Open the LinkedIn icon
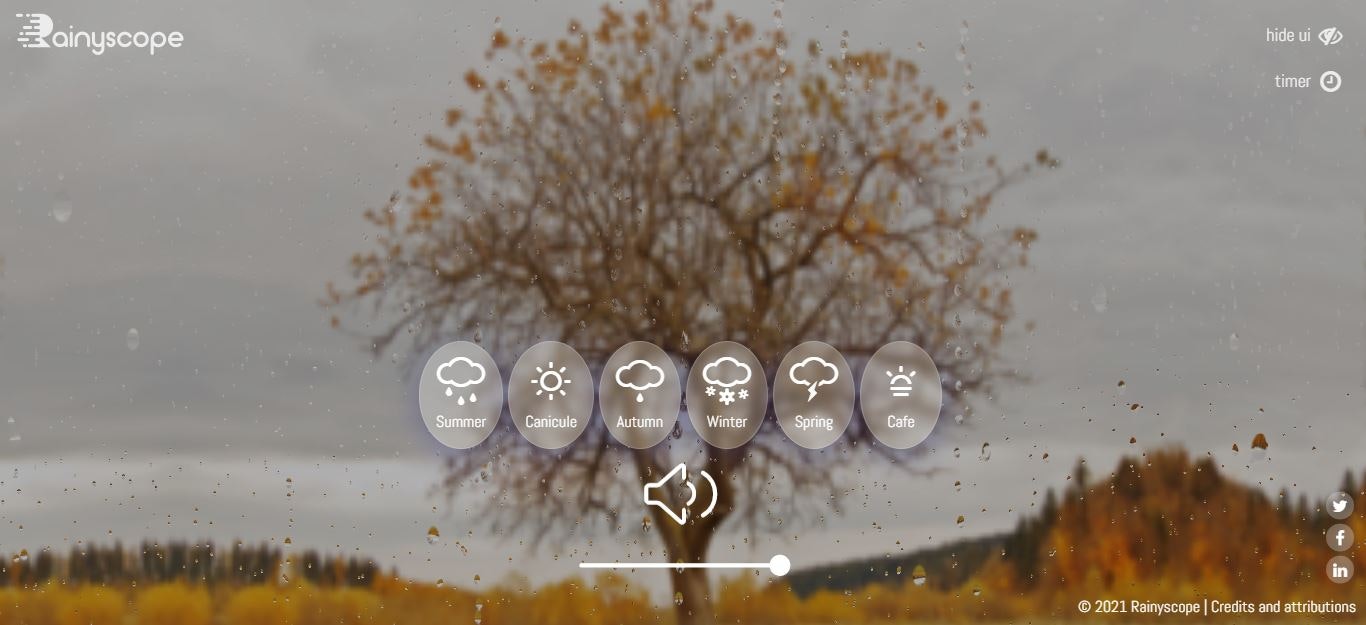This screenshot has height=625, width=1366. pos(1340,570)
